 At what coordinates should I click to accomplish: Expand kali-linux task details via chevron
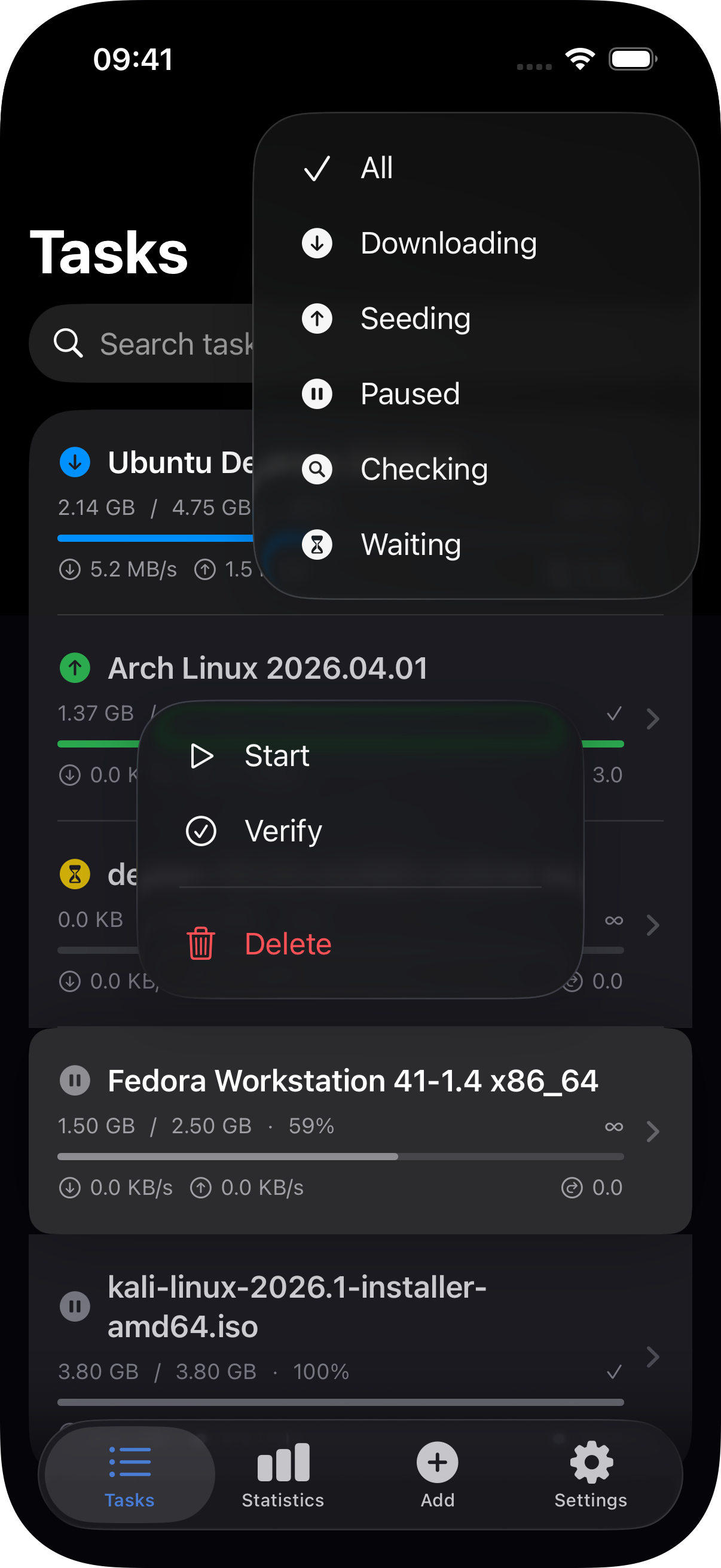click(x=653, y=1356)
